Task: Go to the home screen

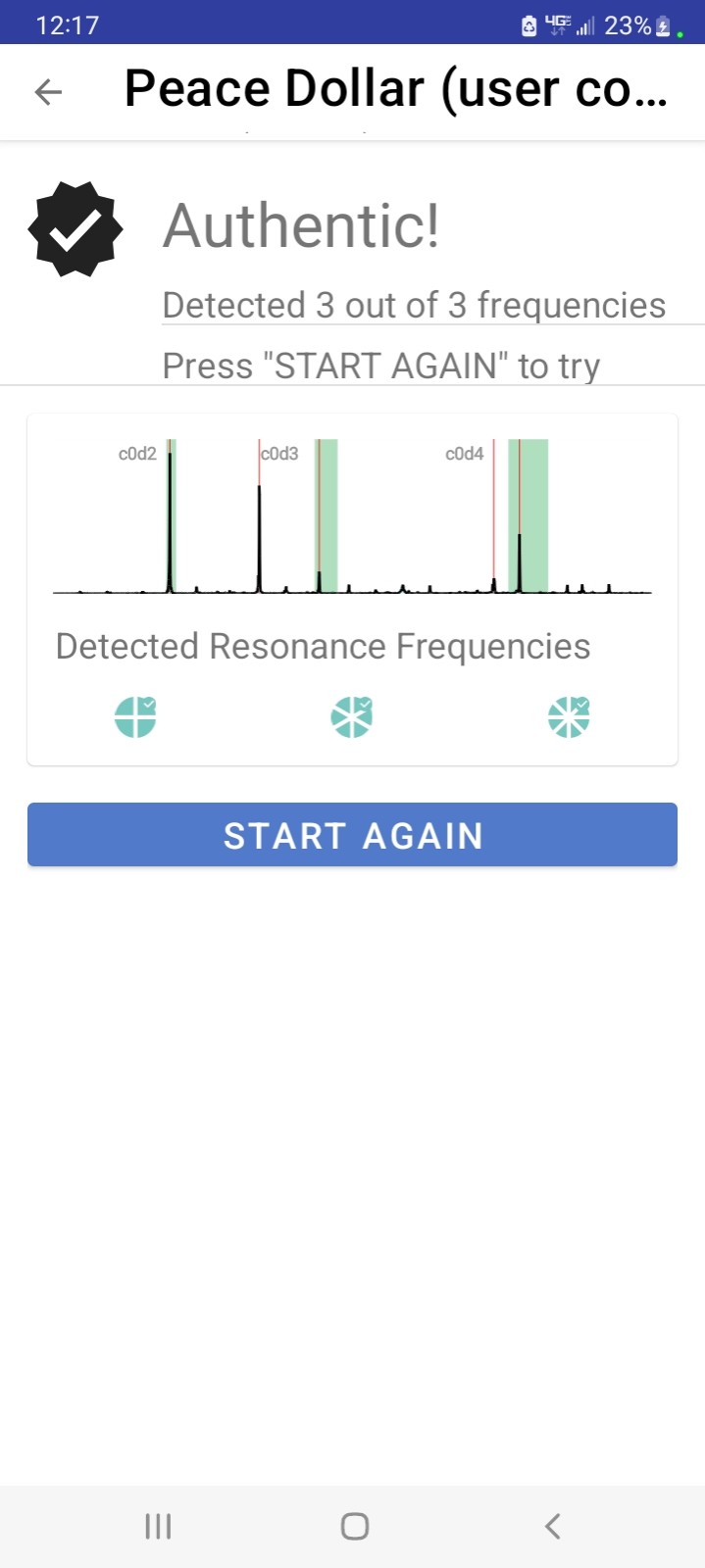Action: [354, 1526]
